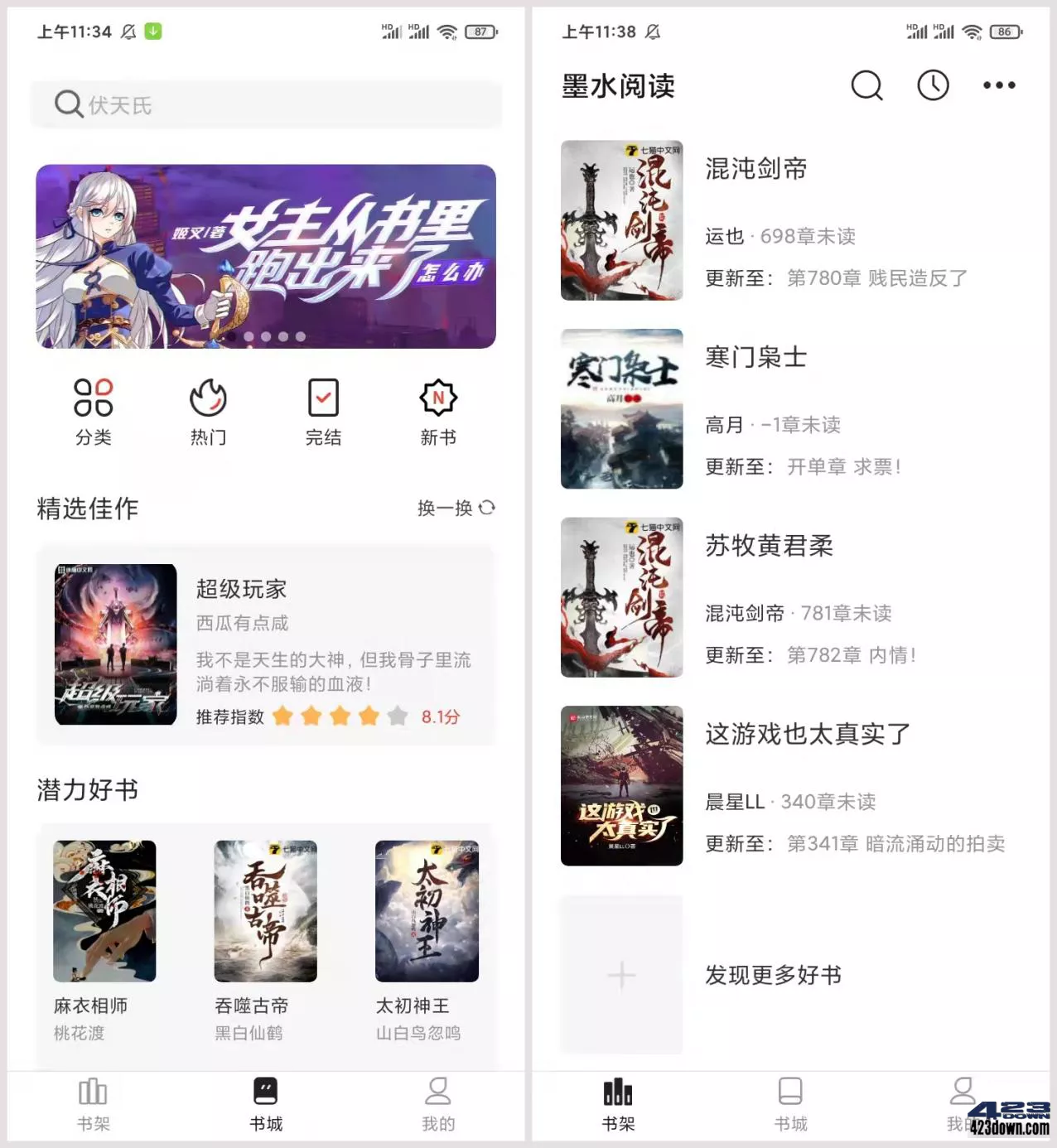Open the three-dot more options menu
This screenshot has width=1057, height=1148.
click(x=998, y=85)
